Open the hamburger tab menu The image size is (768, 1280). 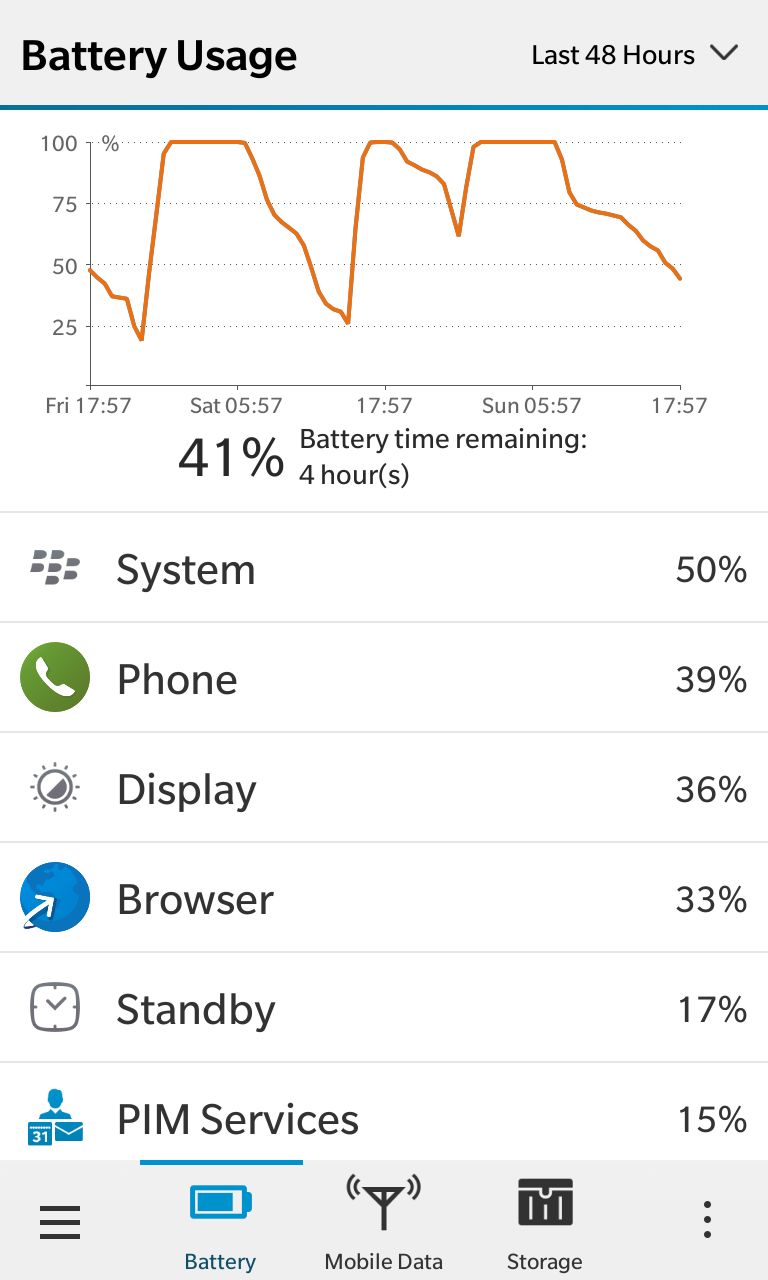pyautogui.click(x=60, y=1221)
